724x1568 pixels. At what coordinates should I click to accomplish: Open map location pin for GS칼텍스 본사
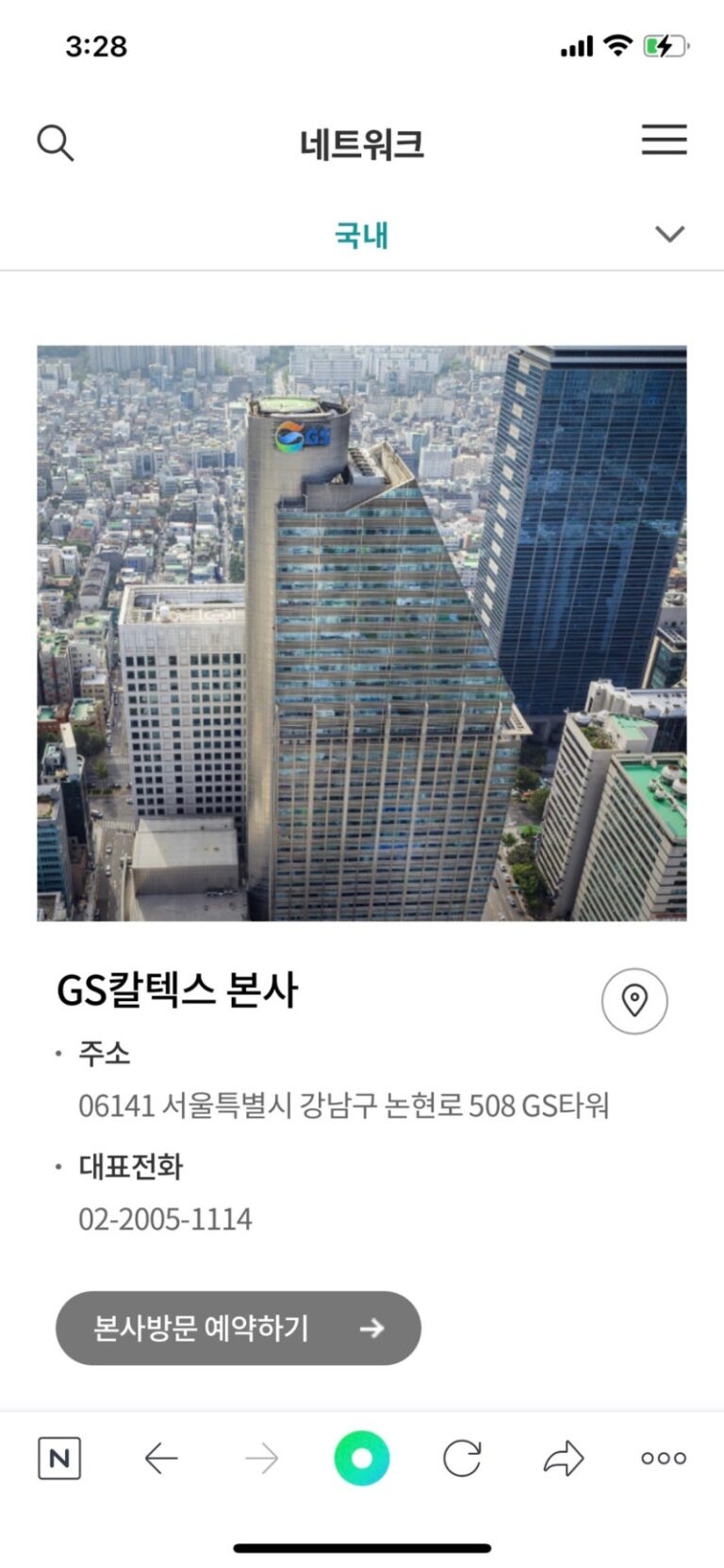click(x=634, y=1000)
